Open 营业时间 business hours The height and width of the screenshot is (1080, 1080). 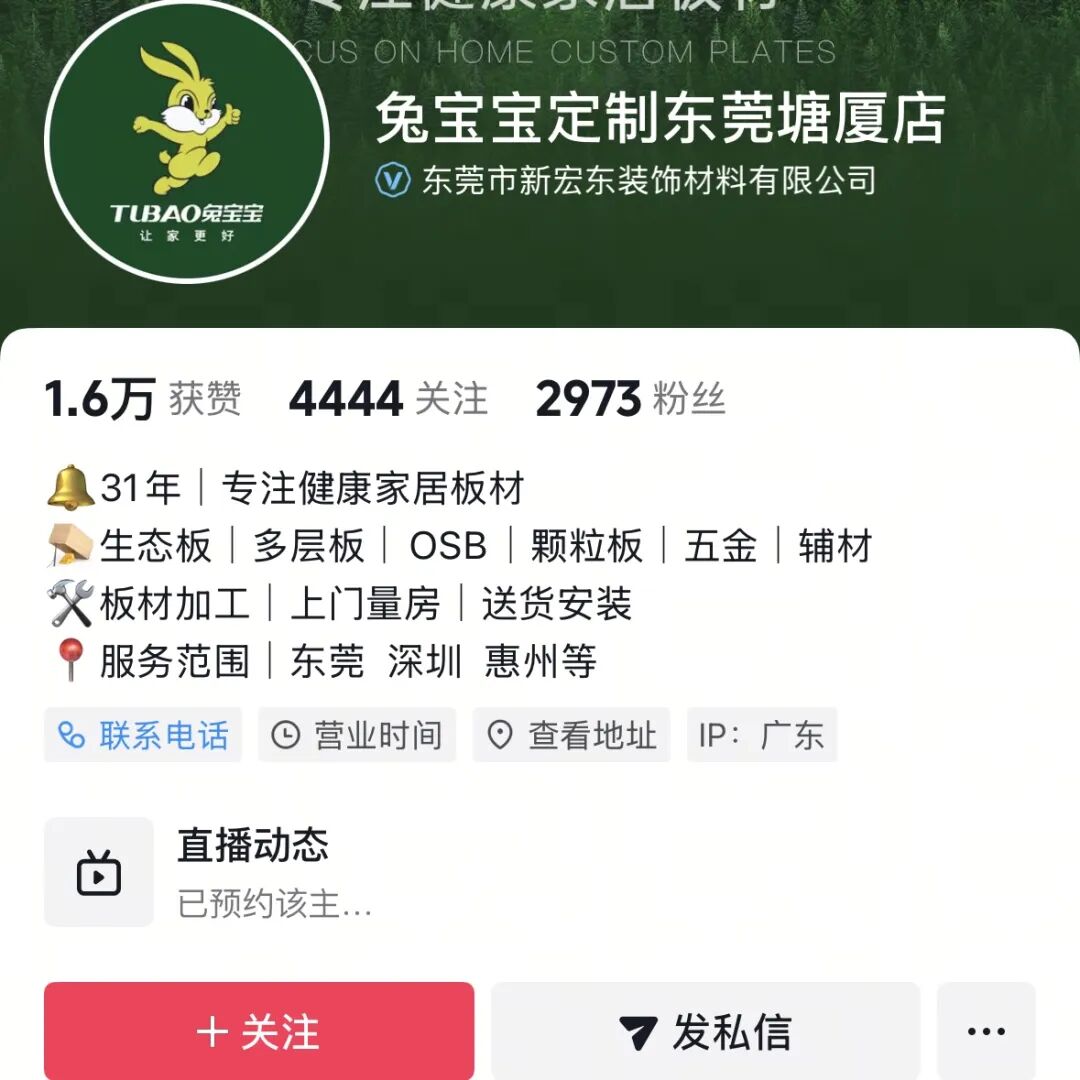[357, 735]
